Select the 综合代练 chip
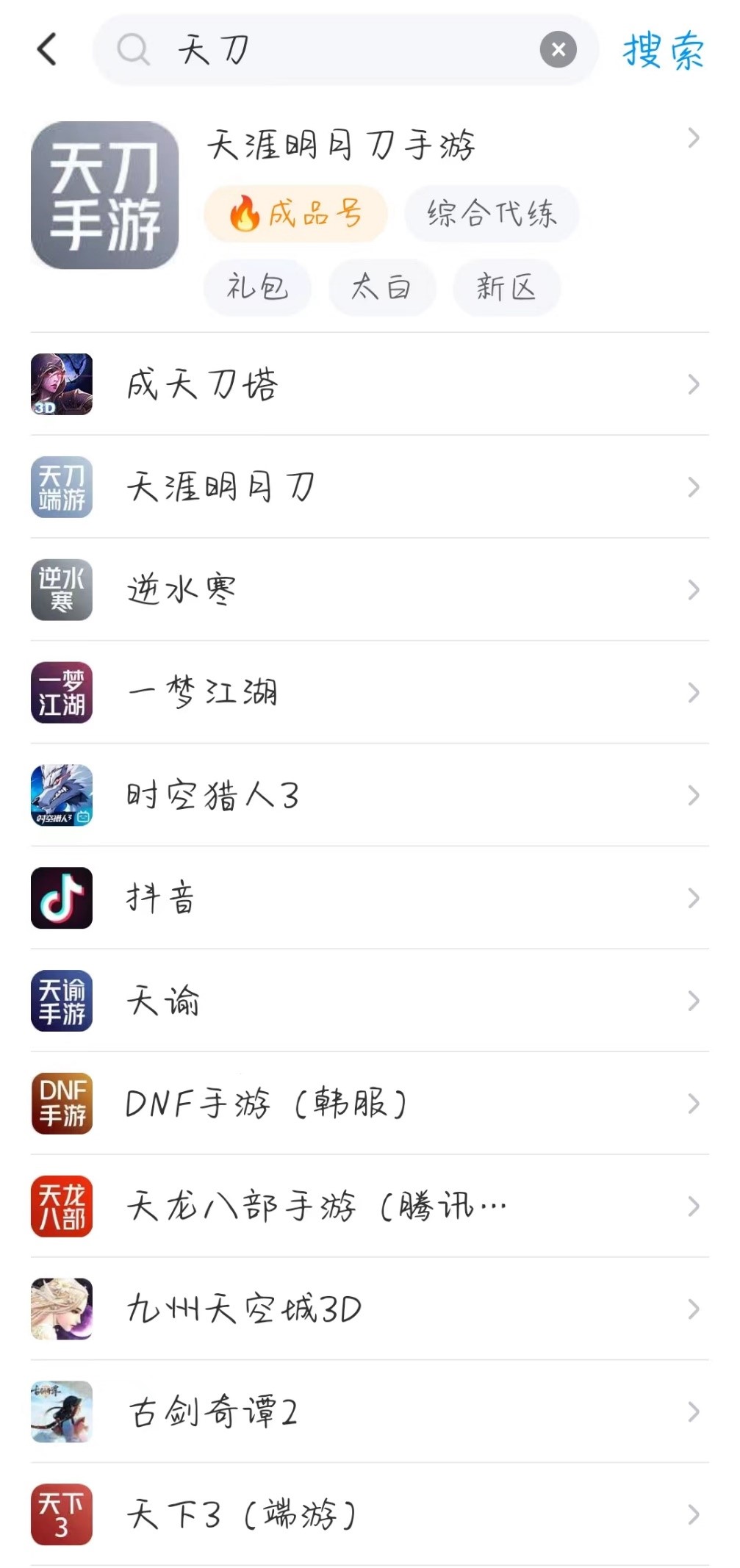740x1568 pixels. coord(492,214)
